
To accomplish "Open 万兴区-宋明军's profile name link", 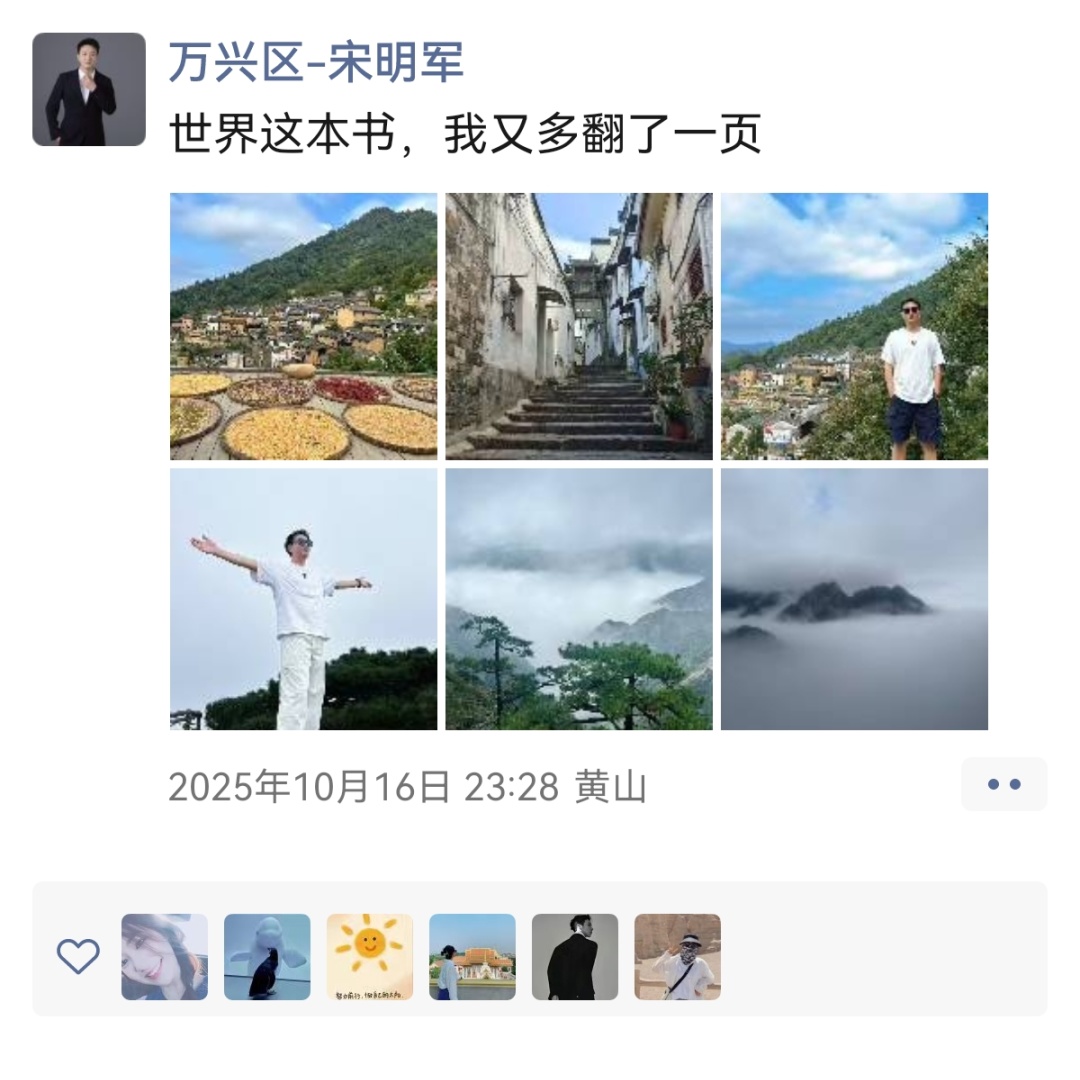I will (x=316, y=63).
